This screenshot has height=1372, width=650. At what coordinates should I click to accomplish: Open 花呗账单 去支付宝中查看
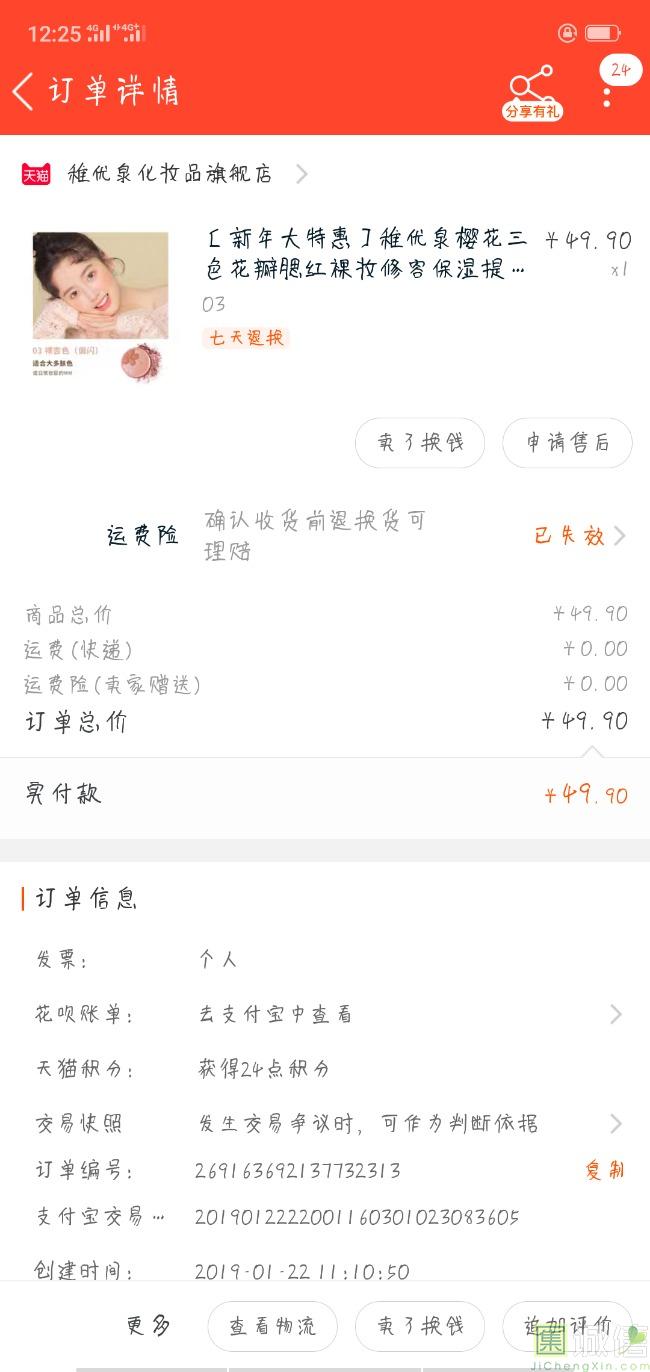(x=325, y=1014)
